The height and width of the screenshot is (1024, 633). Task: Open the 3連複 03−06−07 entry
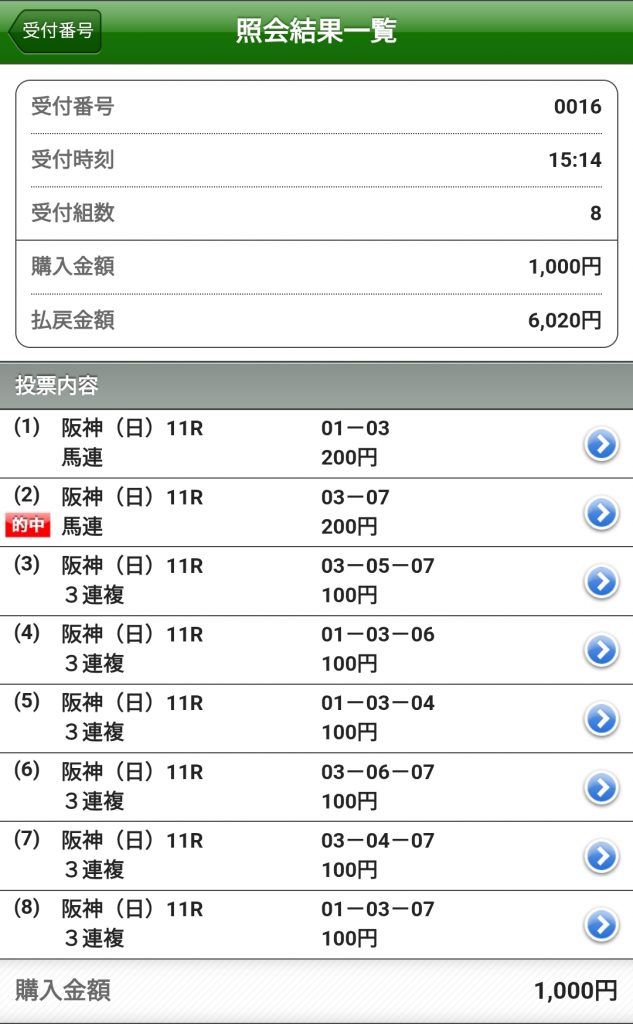[x=600, y=788]
